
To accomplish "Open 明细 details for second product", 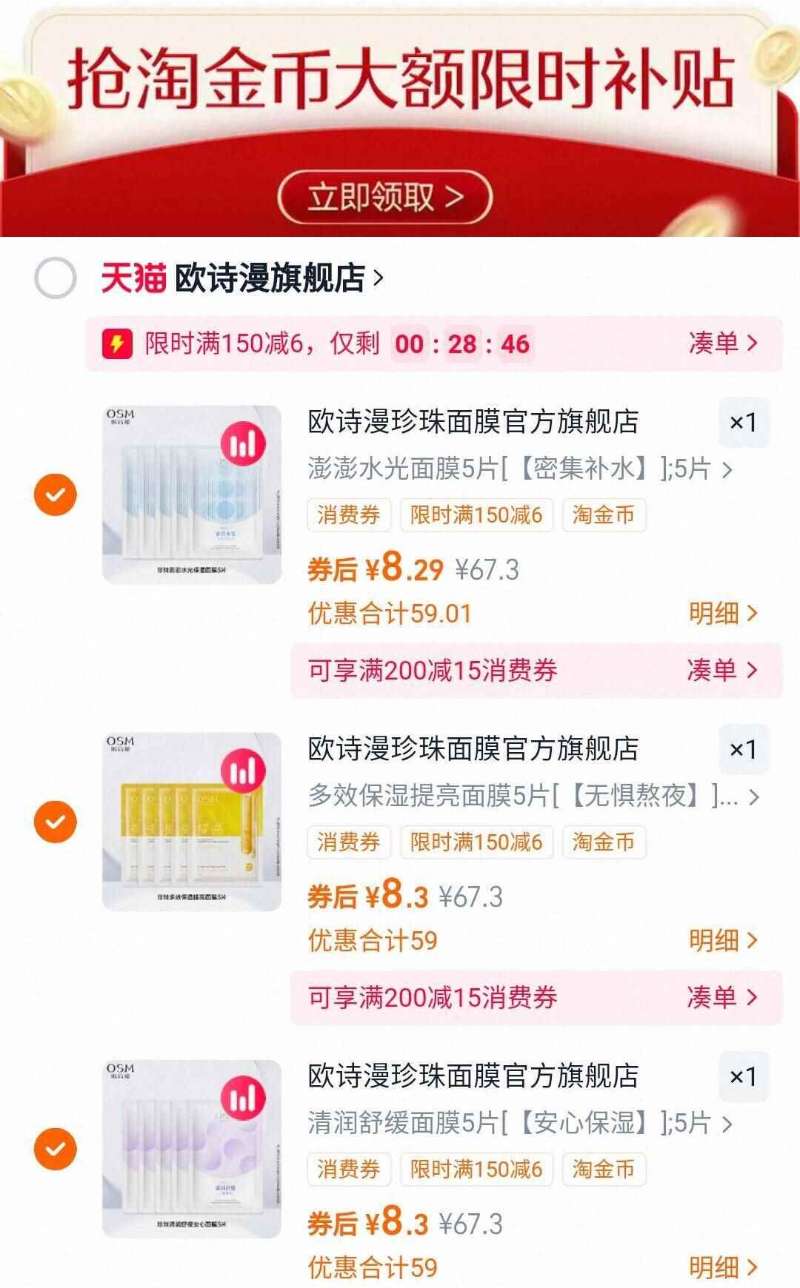I will click(724, 941).
